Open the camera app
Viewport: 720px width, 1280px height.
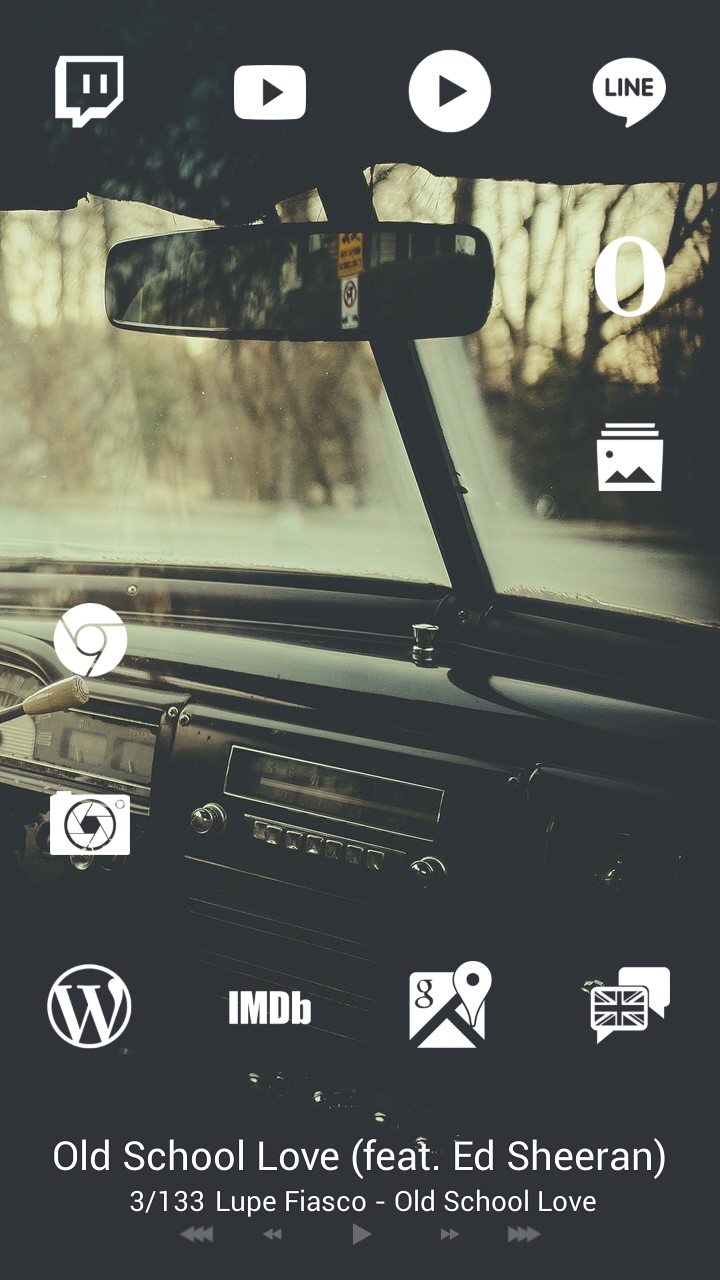pos(90,824)
